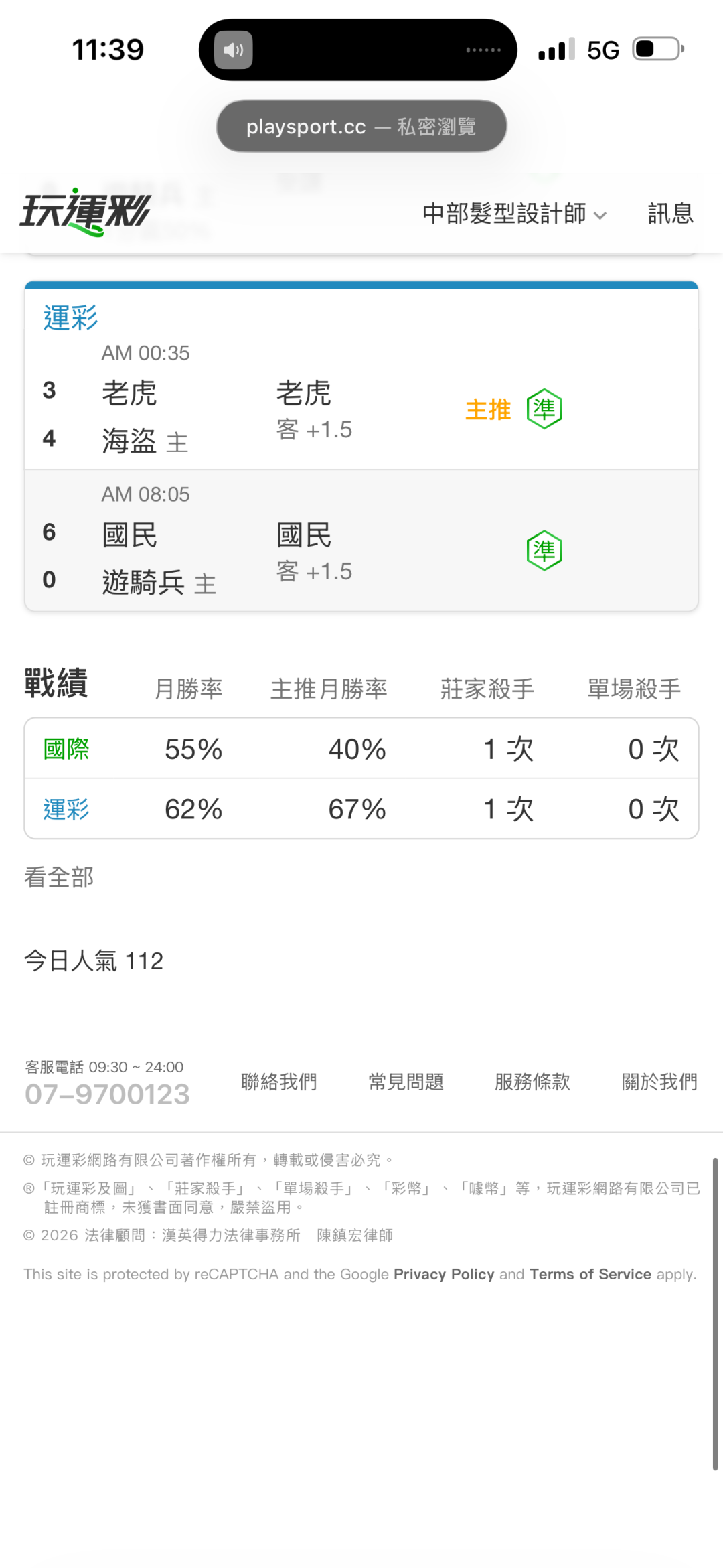Screen dimensions: 723x1568
Task: Open 訊息 messages
Action: 670,214
